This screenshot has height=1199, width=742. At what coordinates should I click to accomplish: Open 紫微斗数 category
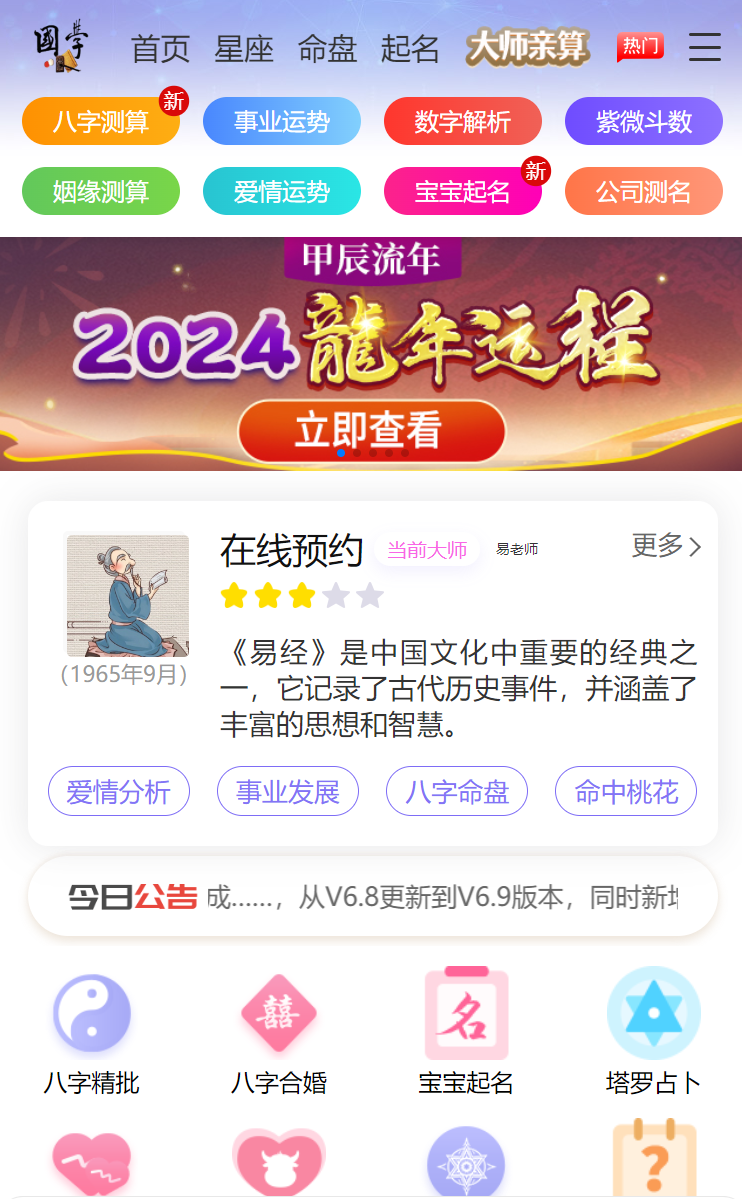pyautogui.click(x=644, y=122)
